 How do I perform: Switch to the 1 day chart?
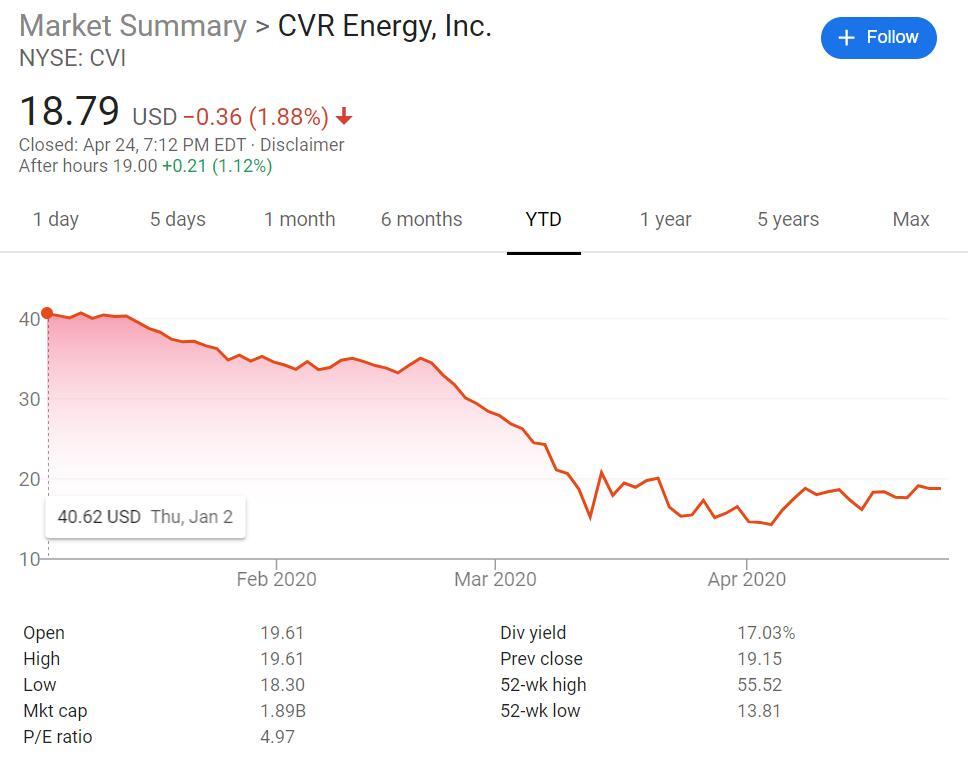(x=56, y=219)
